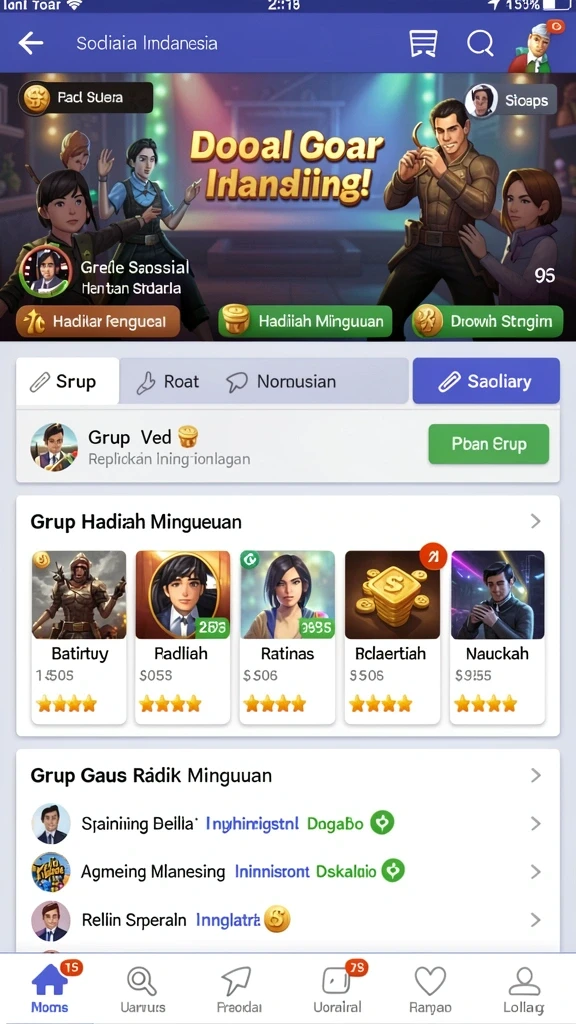
Task: Tap the Saoliary button
Action: pos(486,381)
